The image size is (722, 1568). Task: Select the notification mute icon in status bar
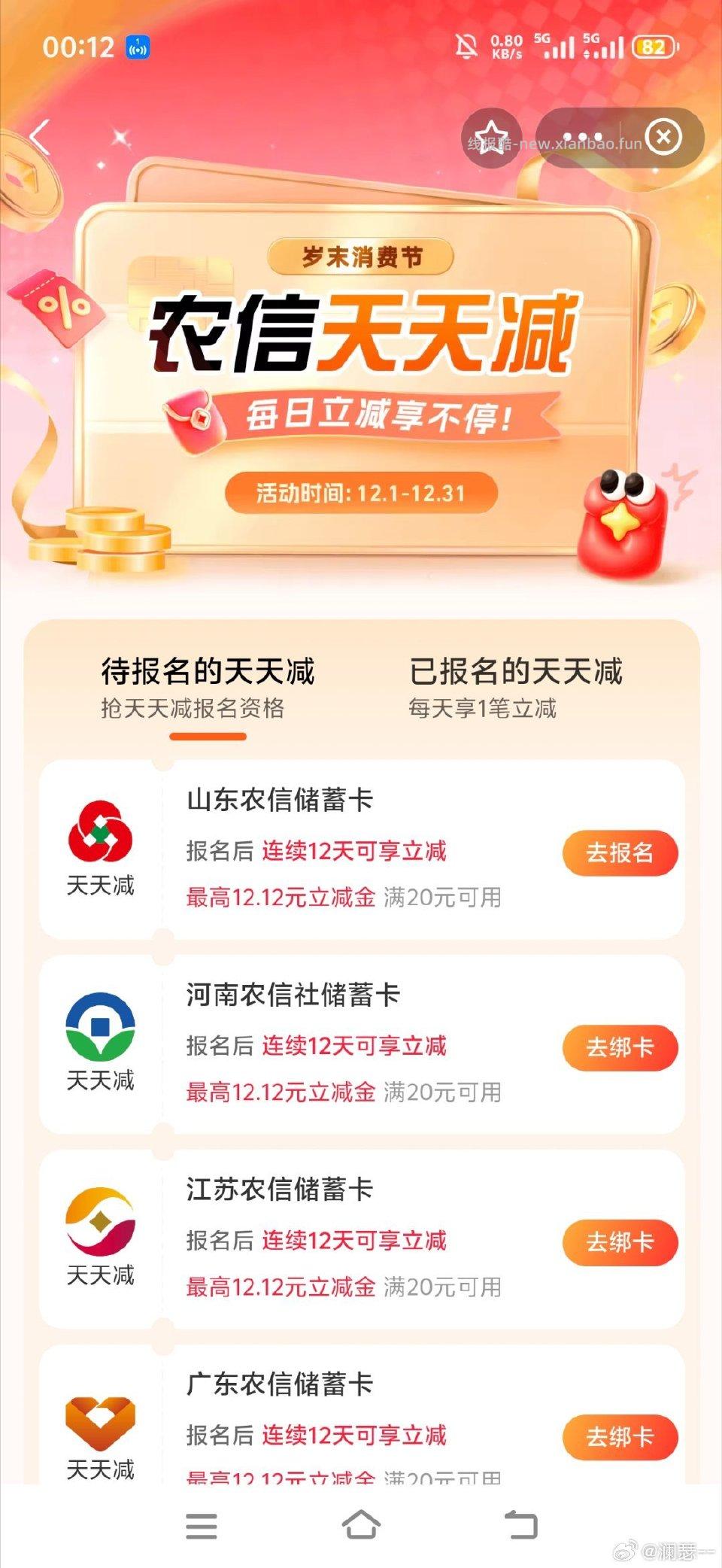click(x=466, y=47)
